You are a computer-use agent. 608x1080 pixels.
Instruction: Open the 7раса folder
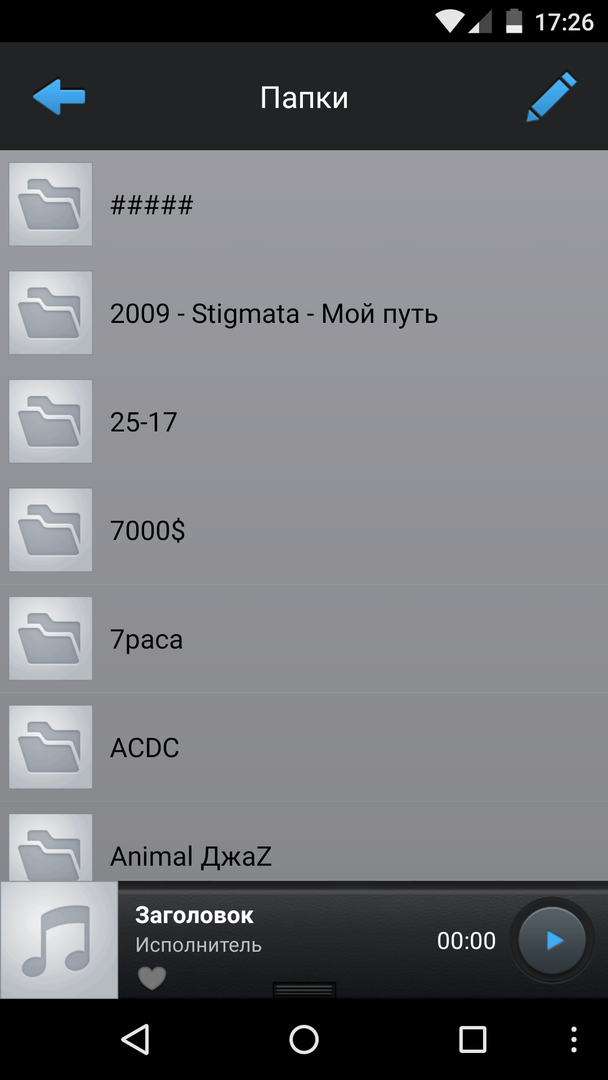click(x=304, y=638)
